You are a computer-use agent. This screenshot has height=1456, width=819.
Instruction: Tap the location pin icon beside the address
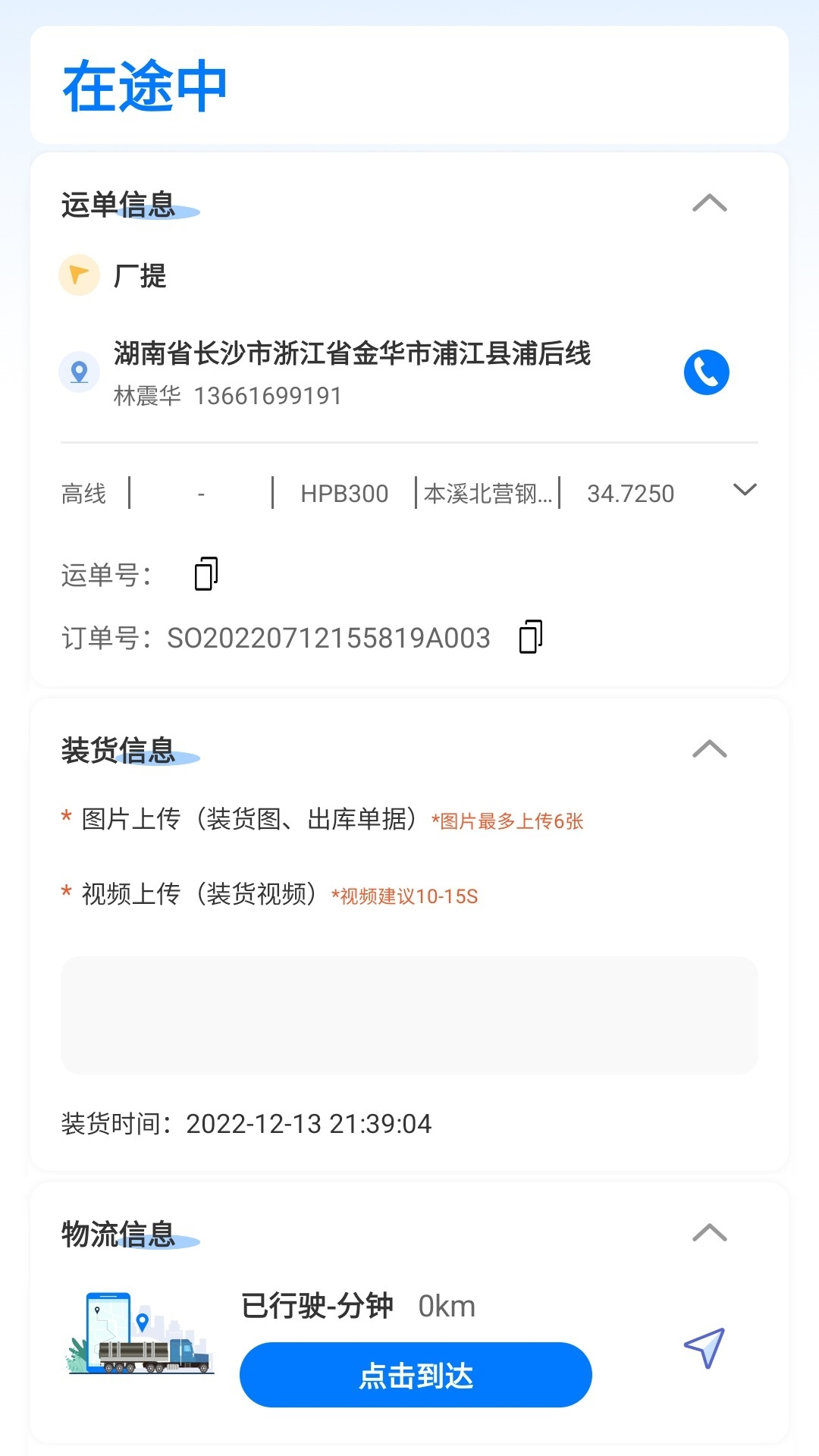[x=79, y=371]
